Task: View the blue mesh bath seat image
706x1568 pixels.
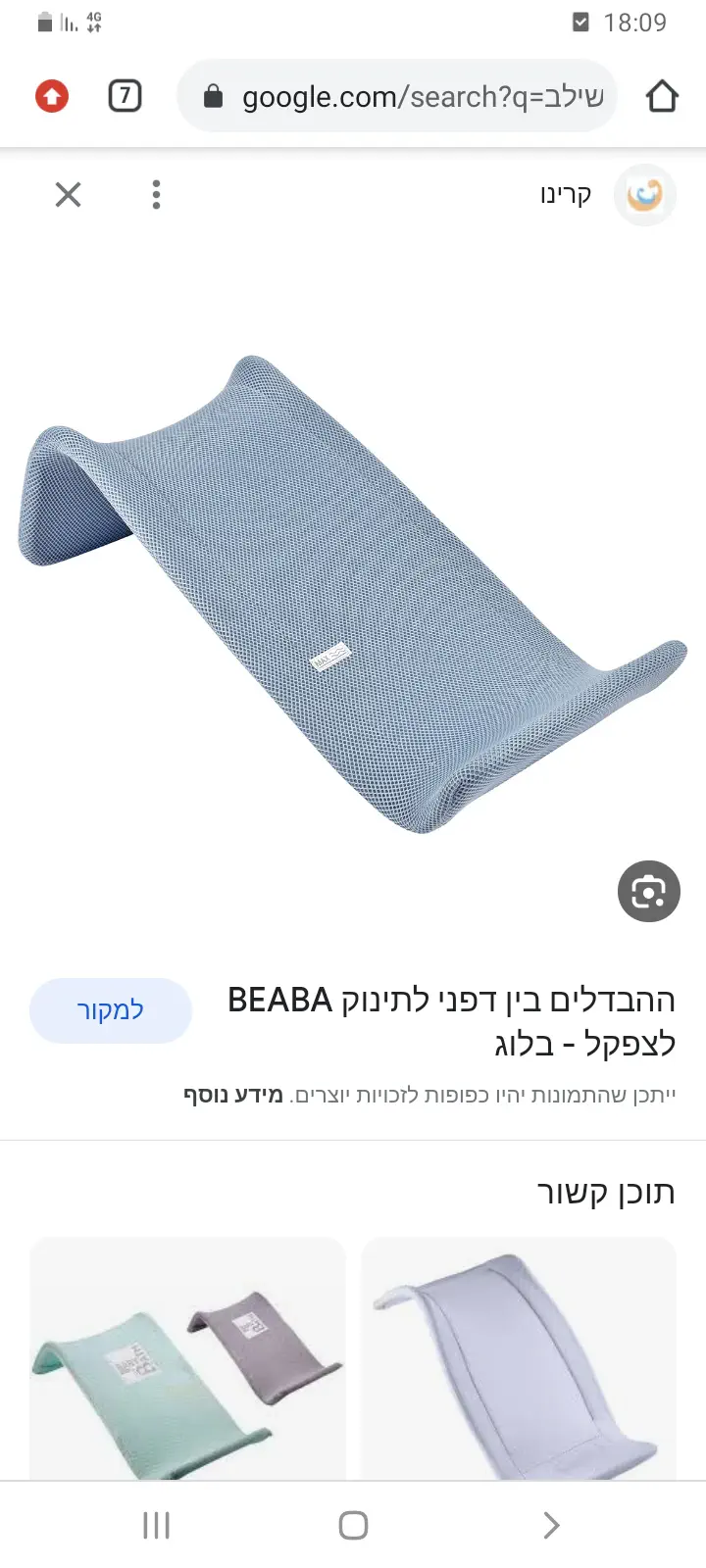Action: coord(353,593)
